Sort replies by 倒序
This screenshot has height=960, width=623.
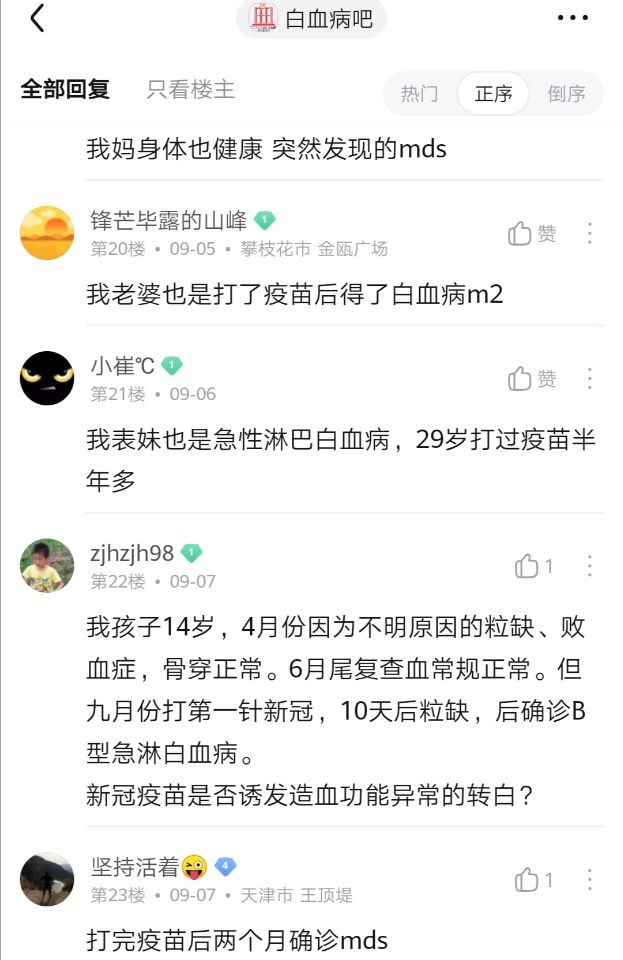566,94
